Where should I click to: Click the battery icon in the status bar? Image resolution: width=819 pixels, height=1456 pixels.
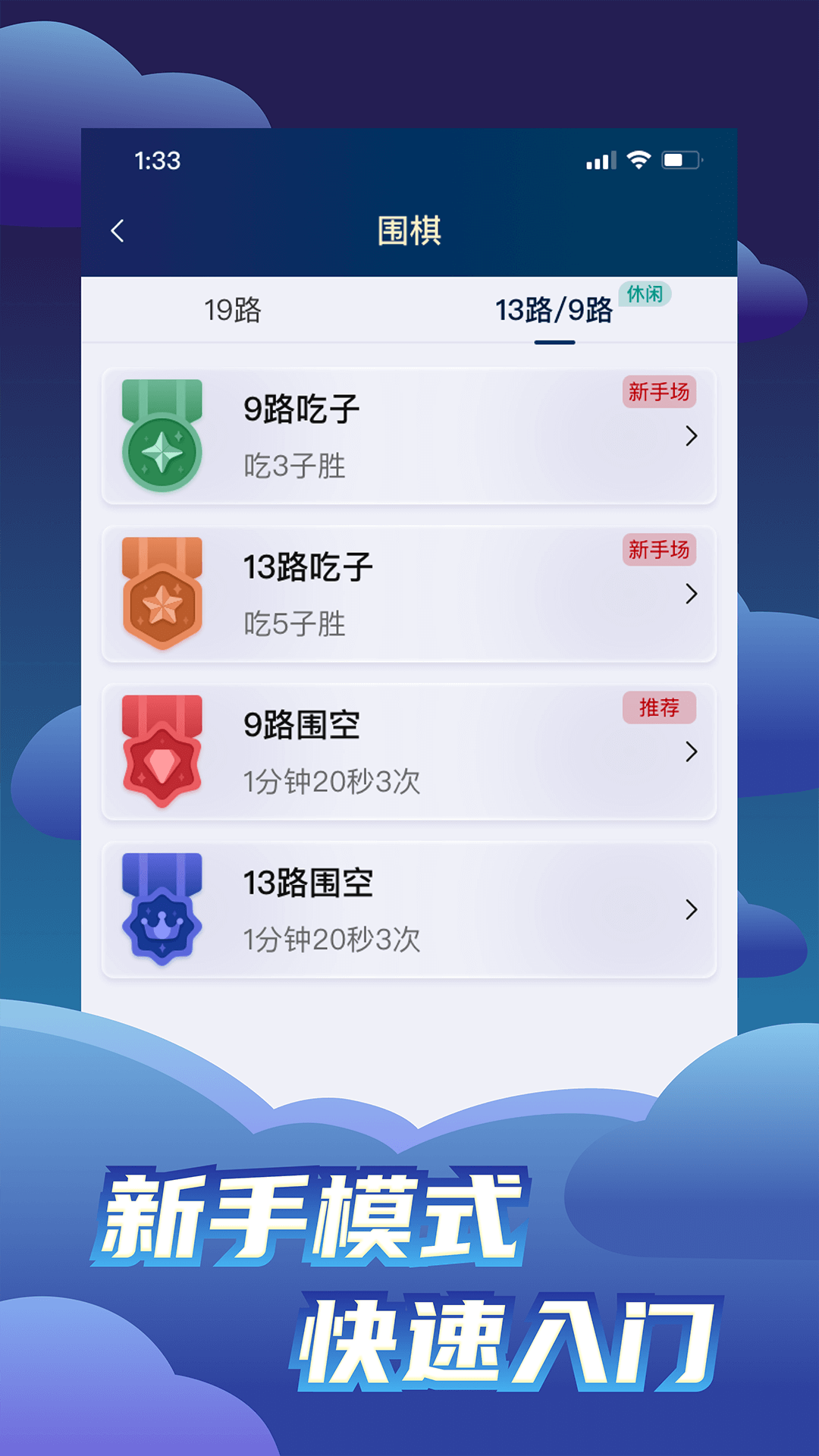point(681,160)
